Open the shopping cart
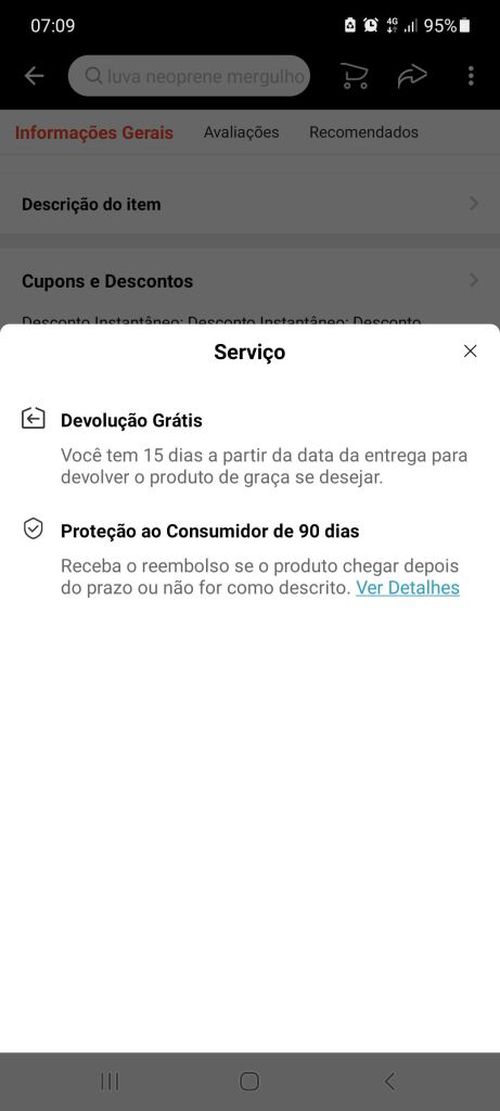The height and width of the screenshot is (1111, 500). [354, 76]
